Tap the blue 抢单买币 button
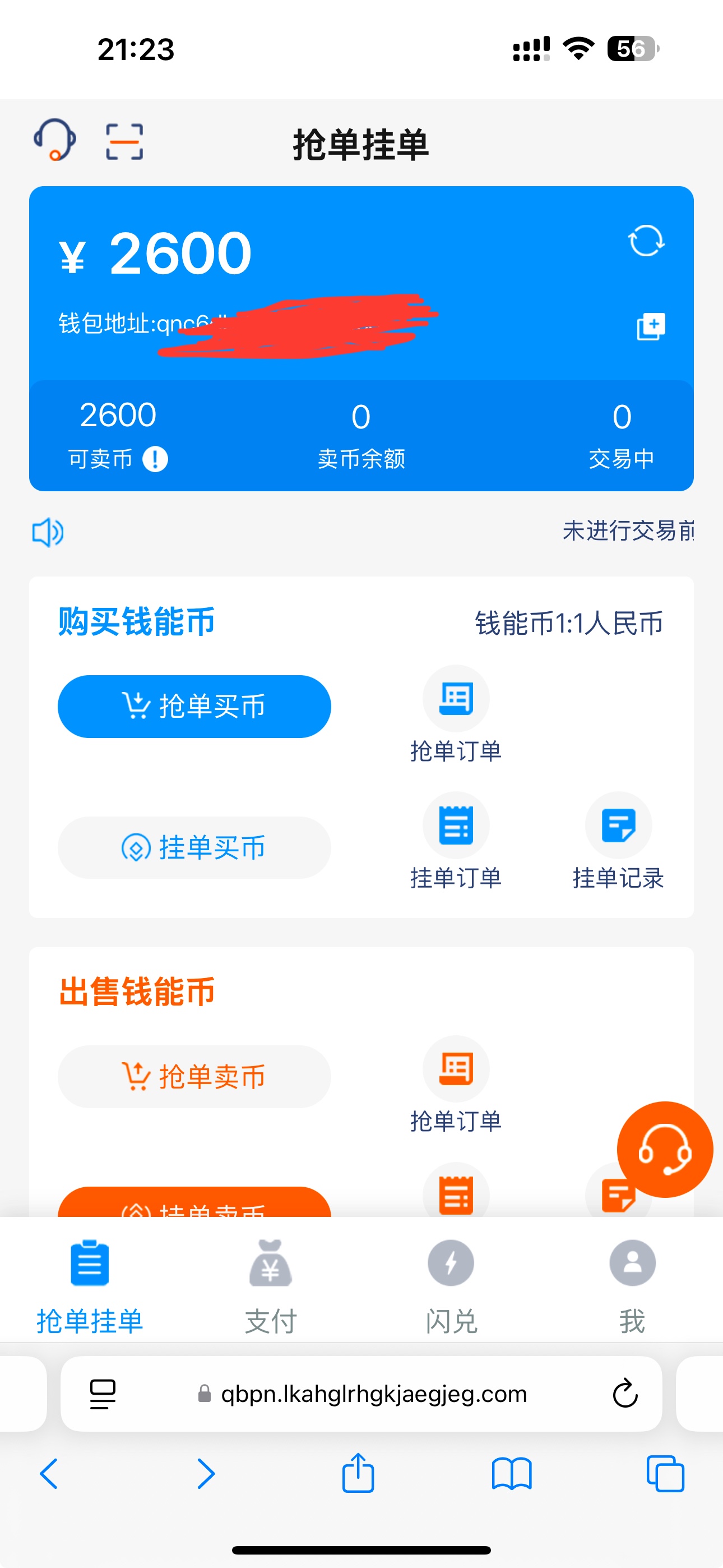 tap(194, 706)
